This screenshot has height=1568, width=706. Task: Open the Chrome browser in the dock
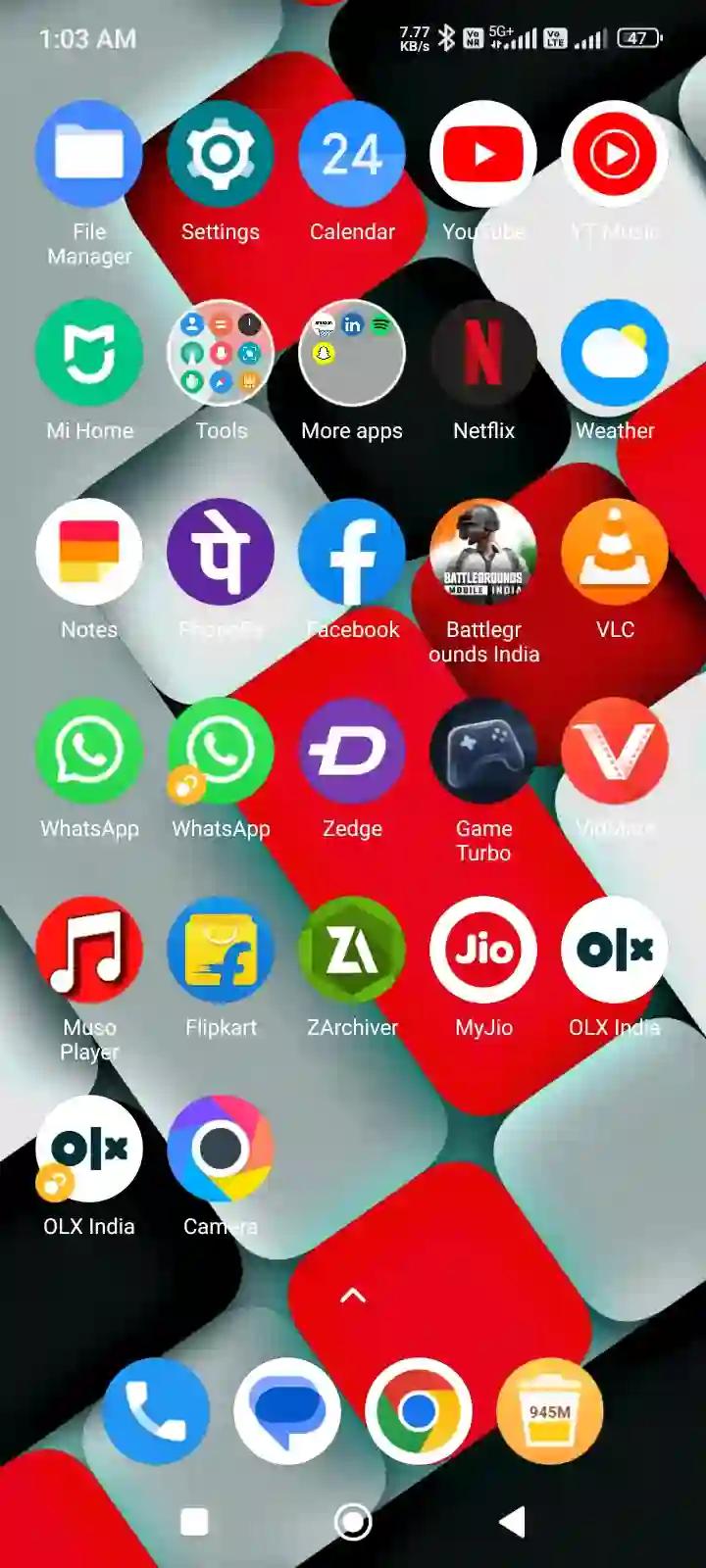[x=419, y=1411]
